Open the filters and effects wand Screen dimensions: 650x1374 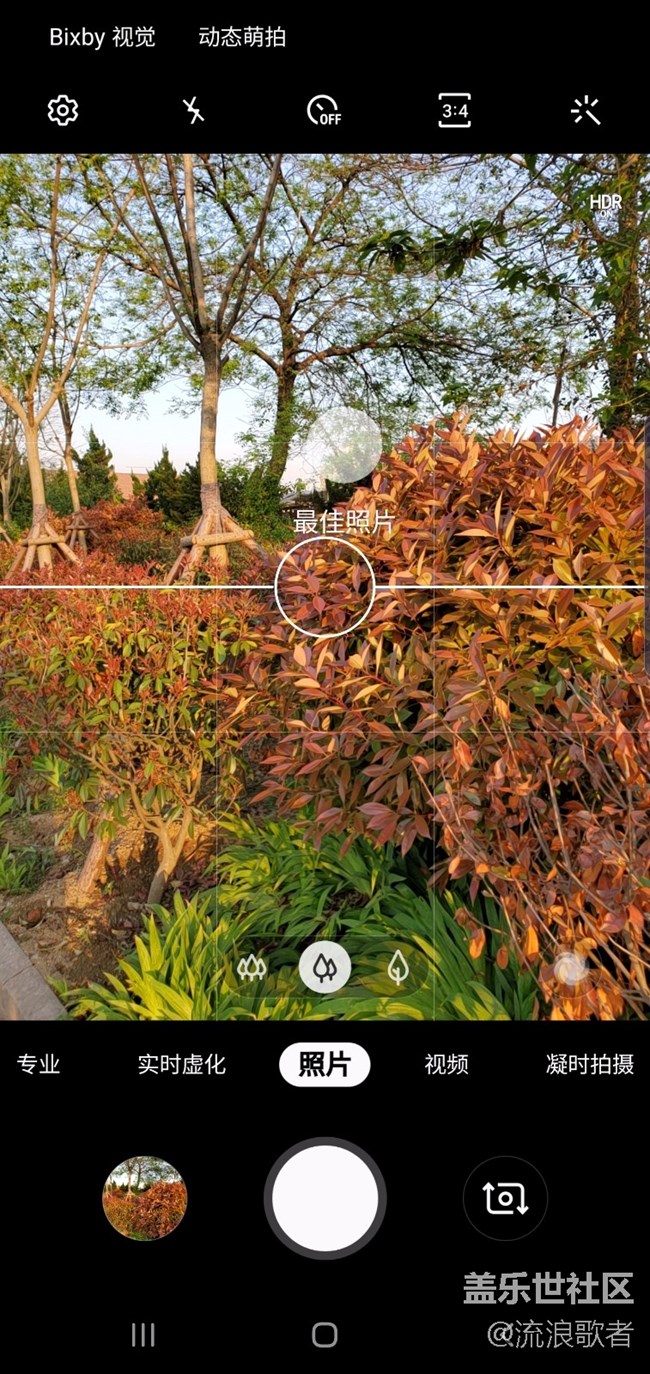point(585,110)
